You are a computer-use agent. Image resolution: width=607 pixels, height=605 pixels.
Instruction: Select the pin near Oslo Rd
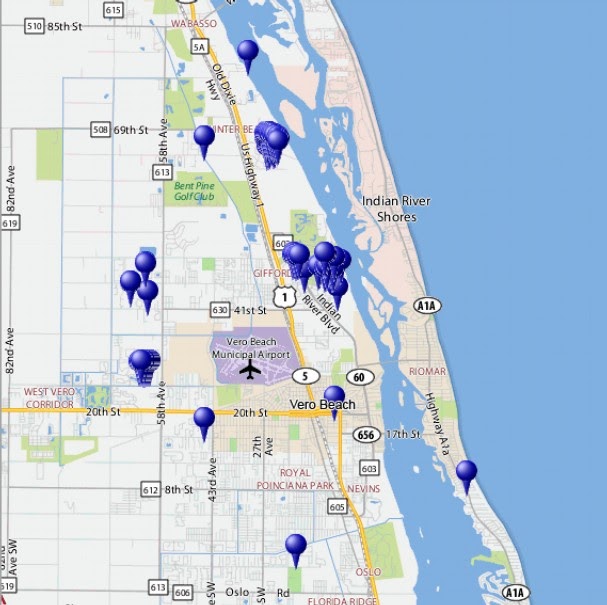(295, 546)
